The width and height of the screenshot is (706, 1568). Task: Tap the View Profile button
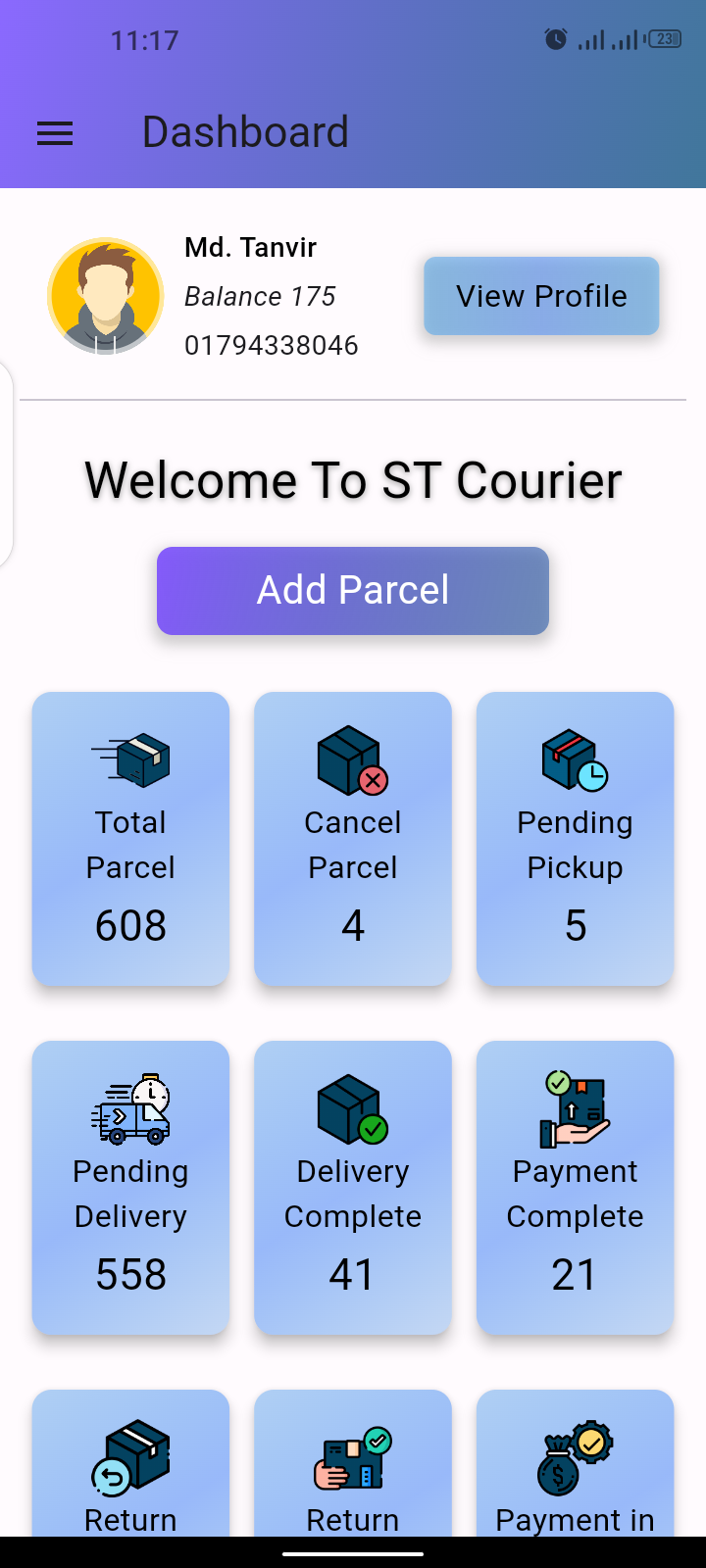point(541,296)
